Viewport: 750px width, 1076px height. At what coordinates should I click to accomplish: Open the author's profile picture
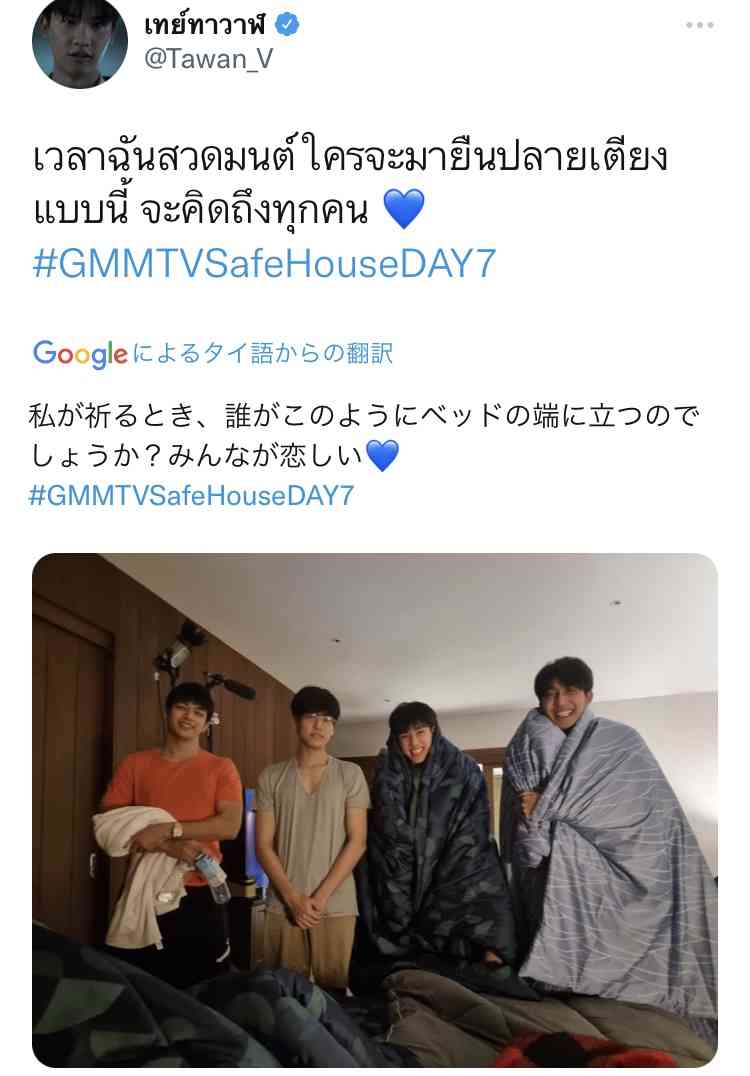(x=80, y=42)
